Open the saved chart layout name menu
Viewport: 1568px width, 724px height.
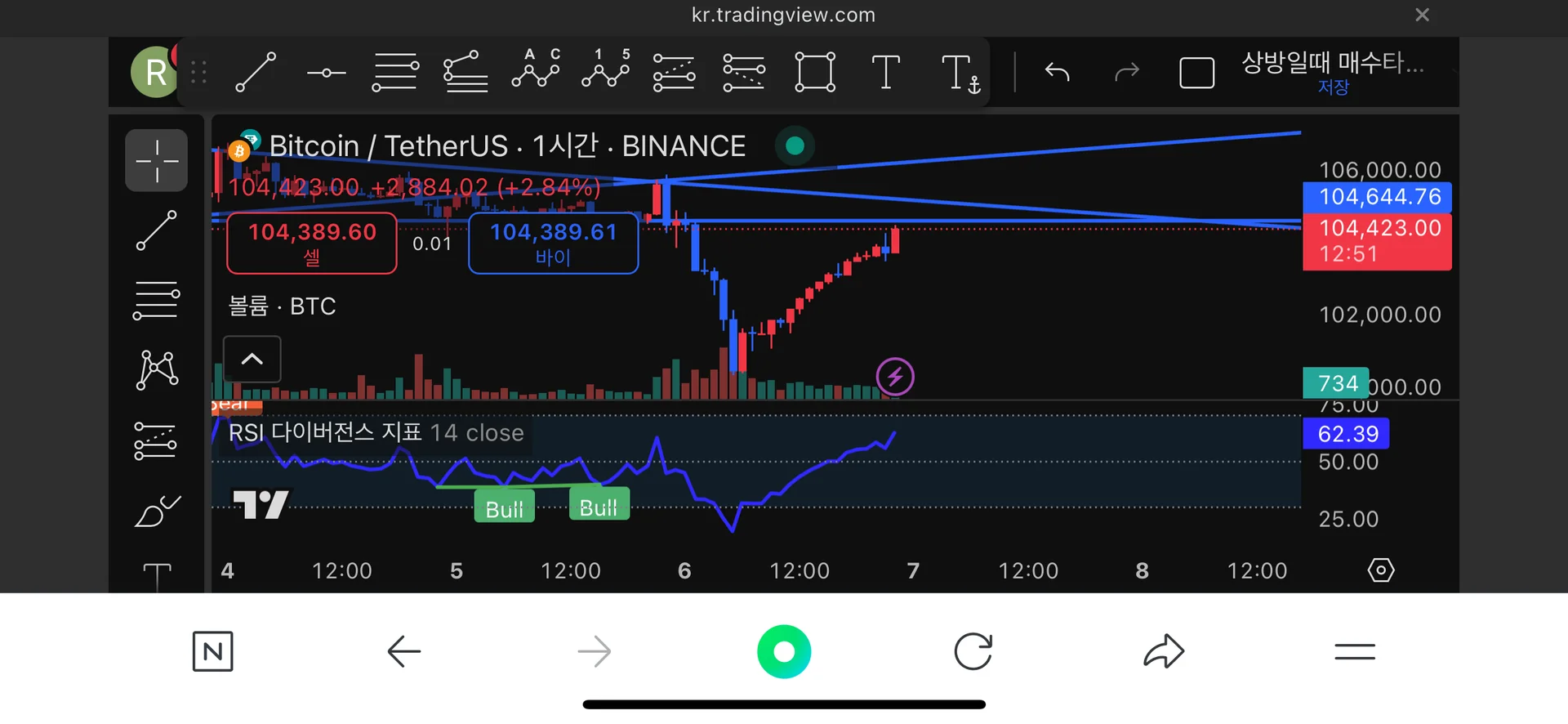[1333, 70]
